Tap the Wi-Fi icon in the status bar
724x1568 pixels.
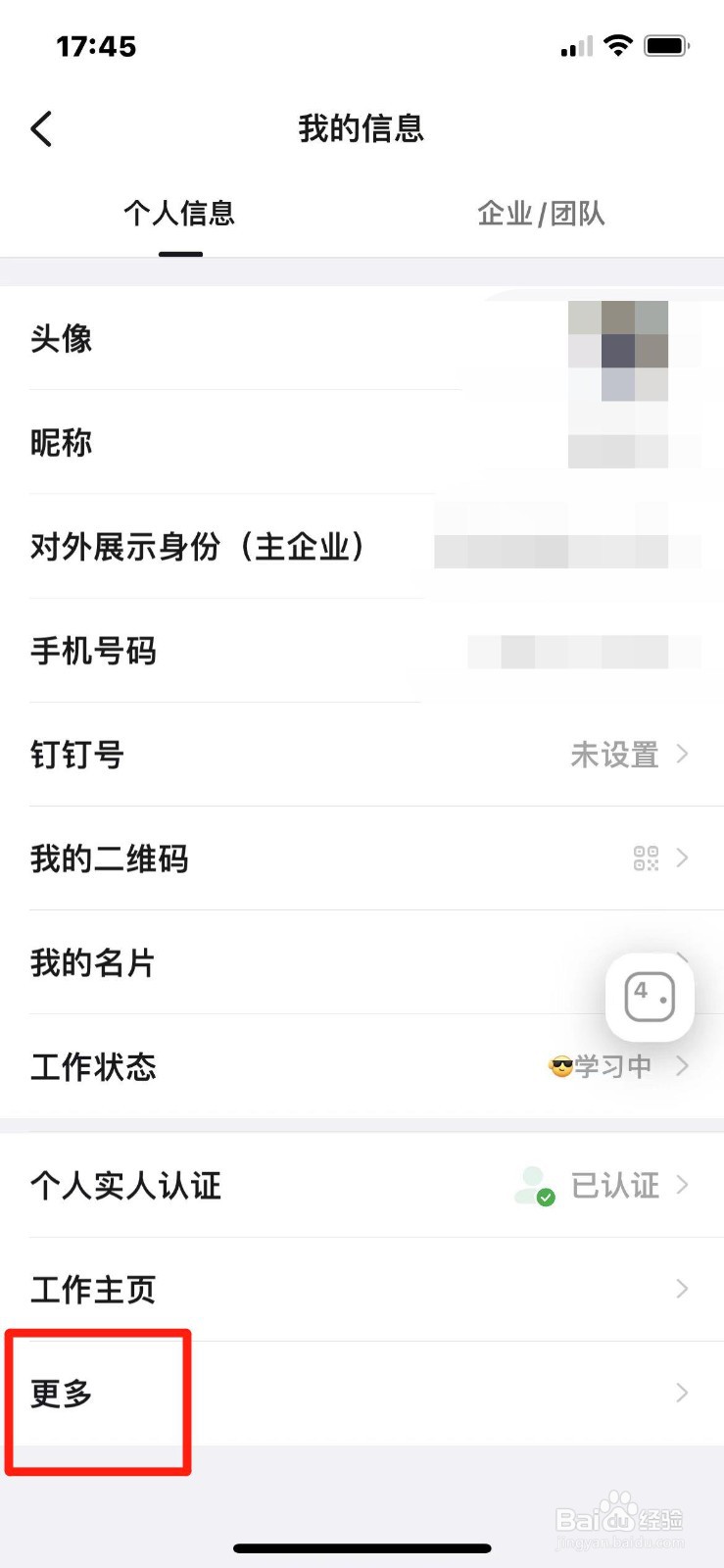[x=618, y=44]
